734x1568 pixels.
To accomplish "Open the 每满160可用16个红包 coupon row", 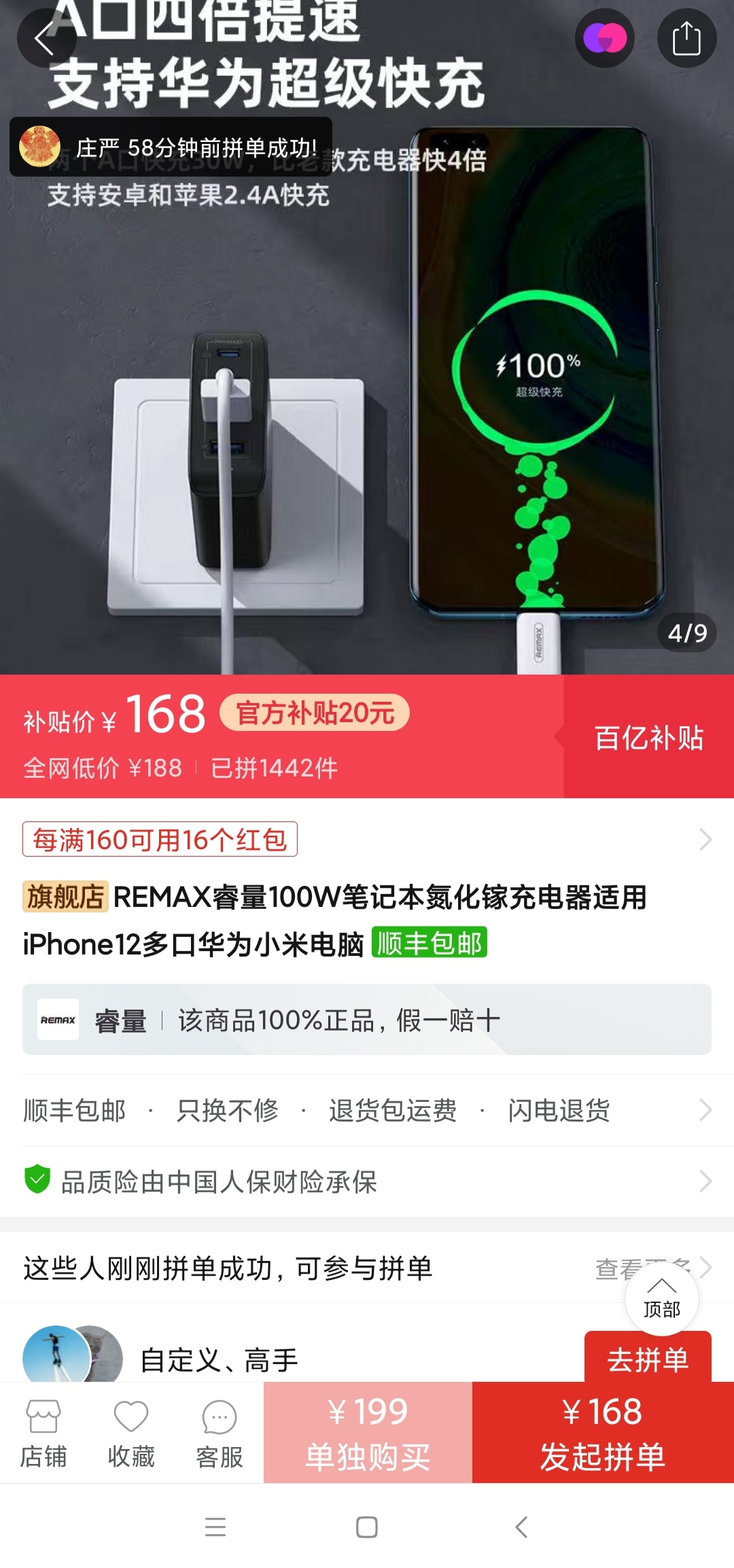I will pos(367,840).
